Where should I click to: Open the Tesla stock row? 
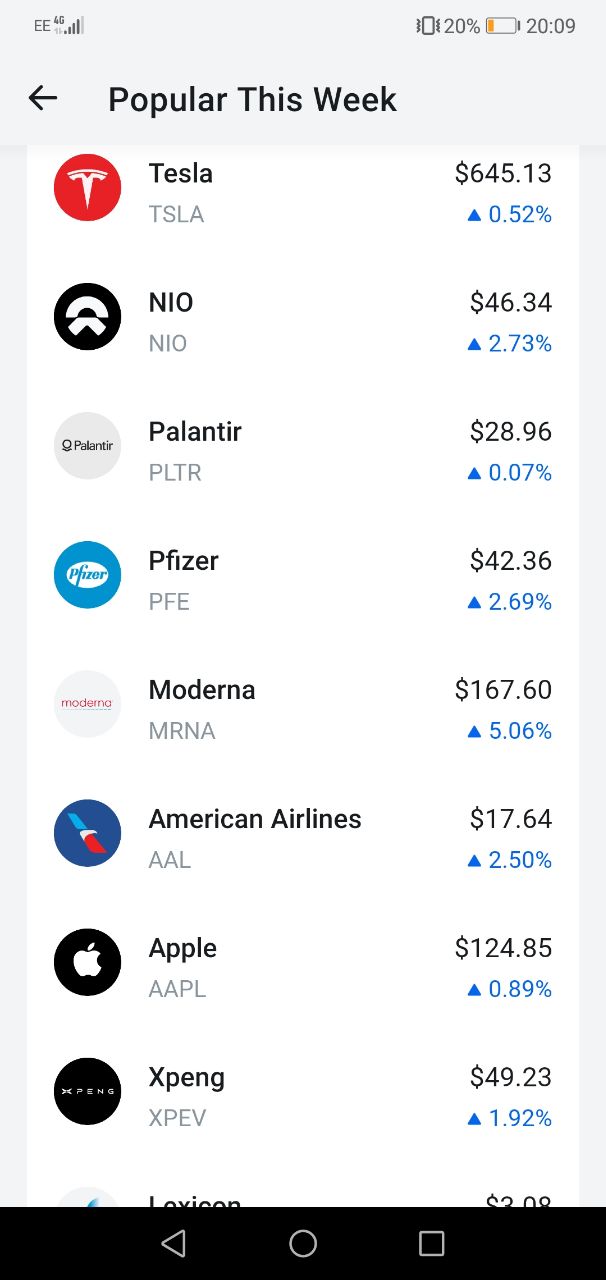[x=303, y=191]
